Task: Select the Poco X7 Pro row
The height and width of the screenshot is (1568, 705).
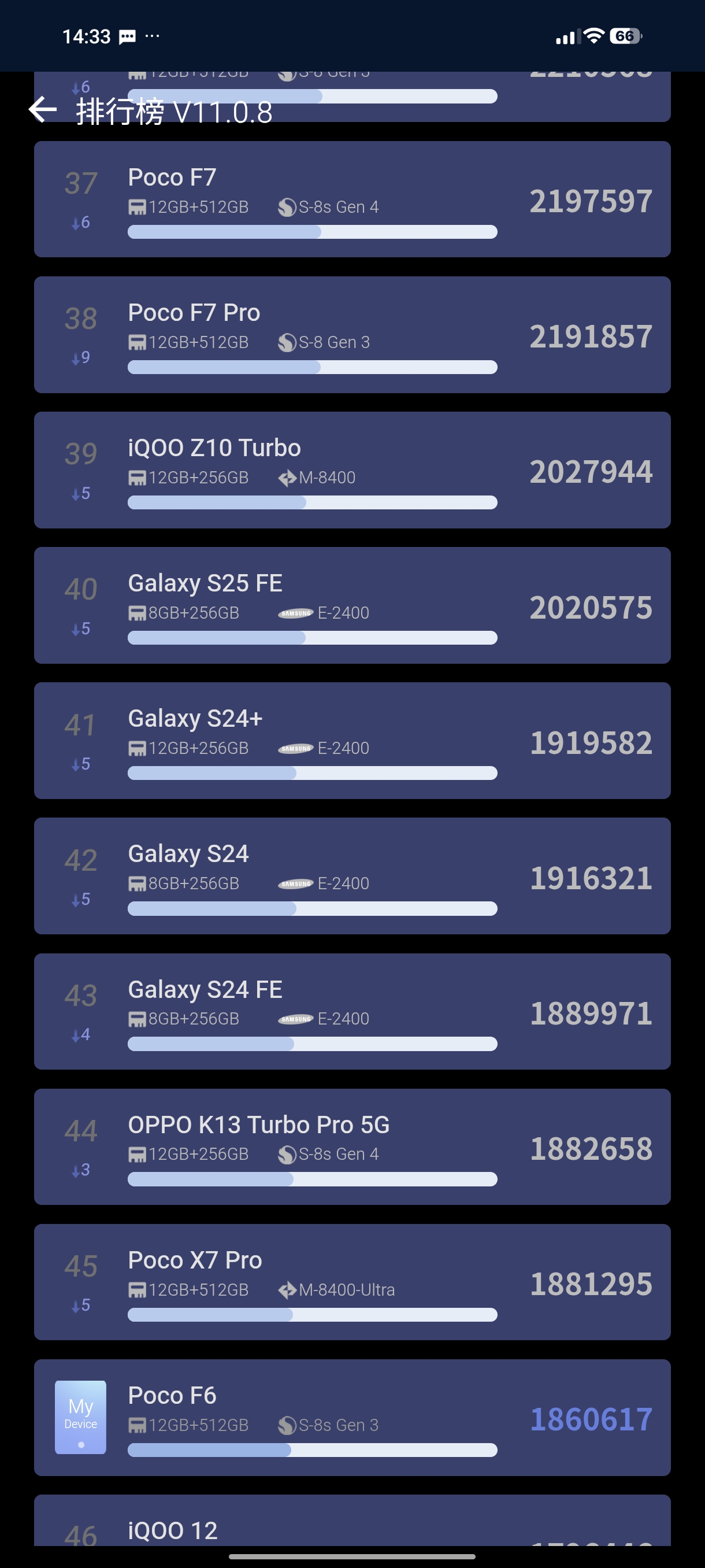Action: (x=352, y=1281)
